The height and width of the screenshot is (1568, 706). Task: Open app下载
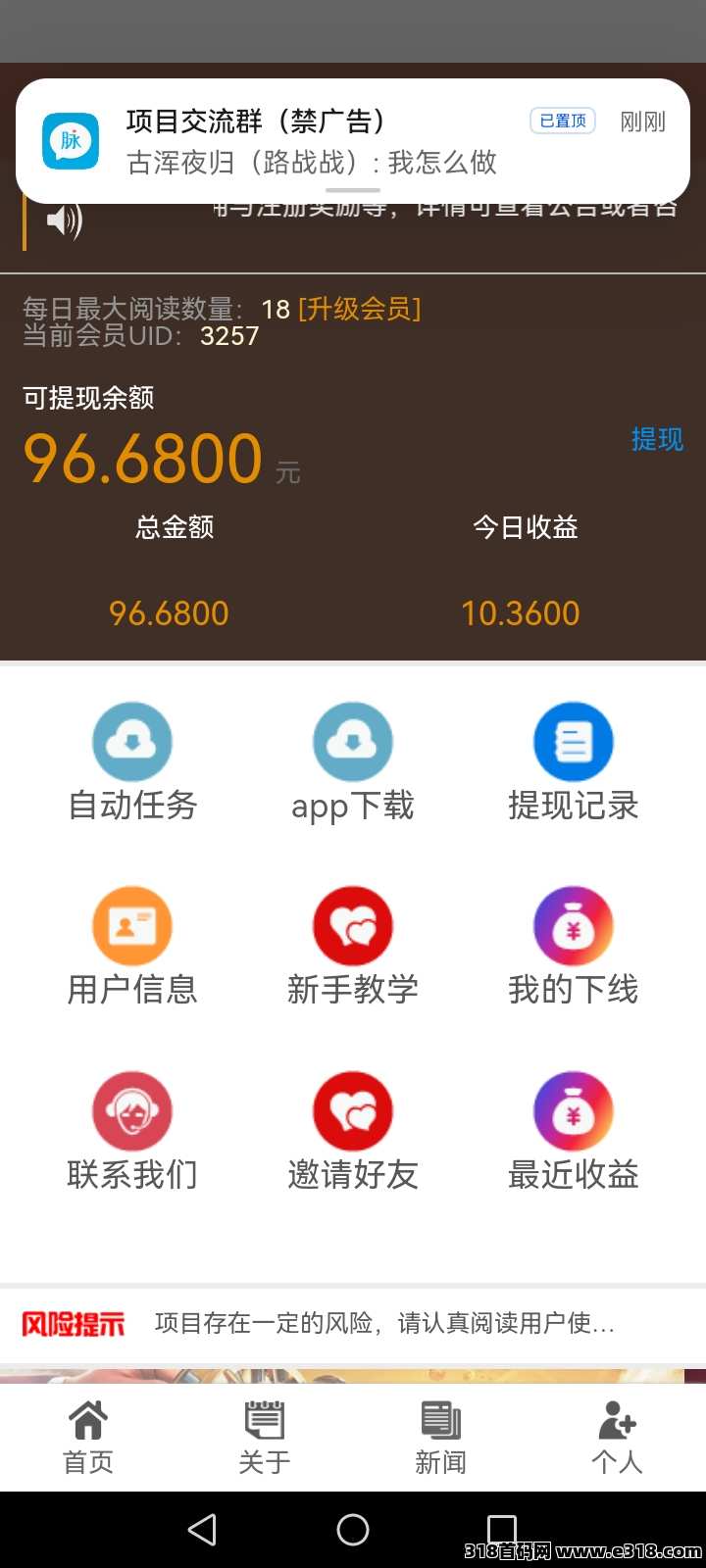click(x=353, y=762)
